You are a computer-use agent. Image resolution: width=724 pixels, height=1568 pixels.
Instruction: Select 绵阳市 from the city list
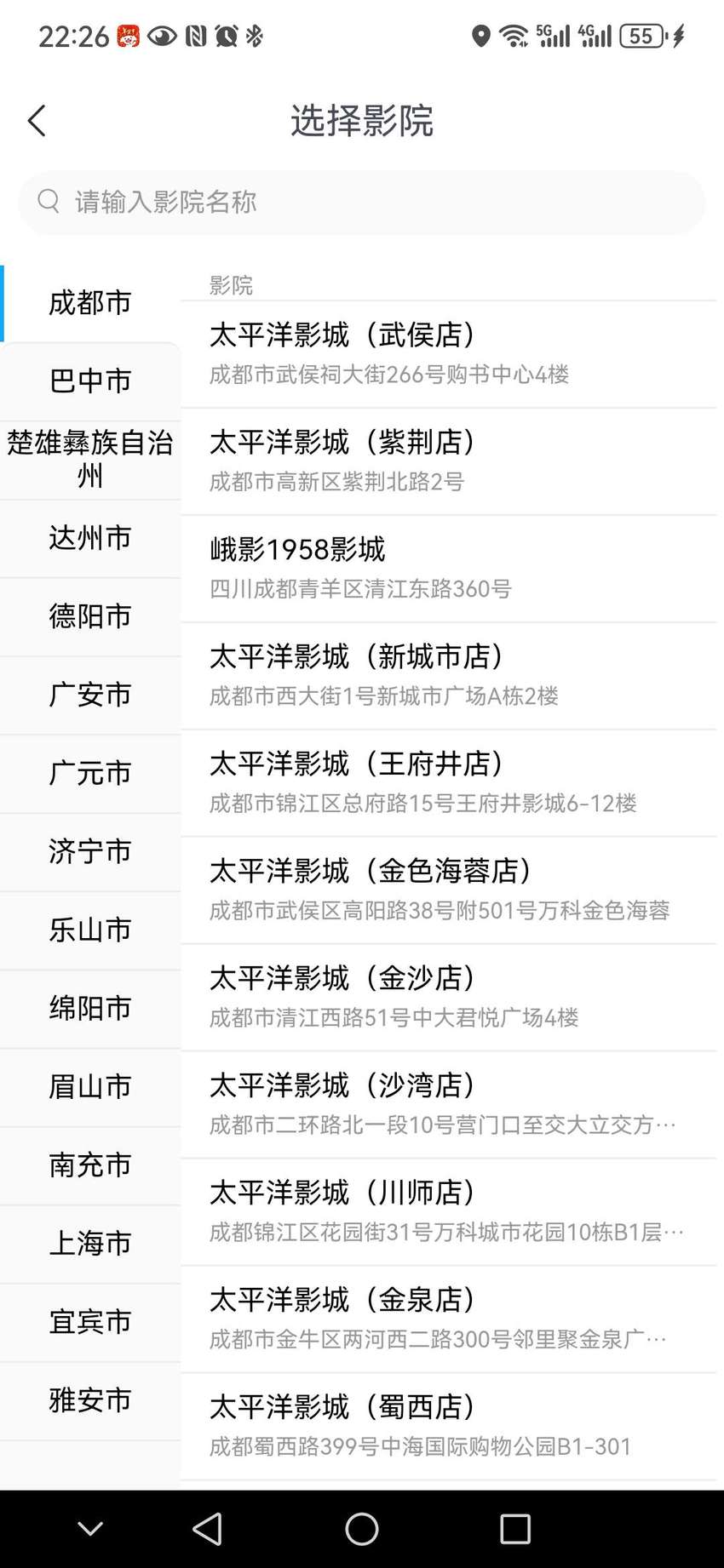[x=90, y=1008]
